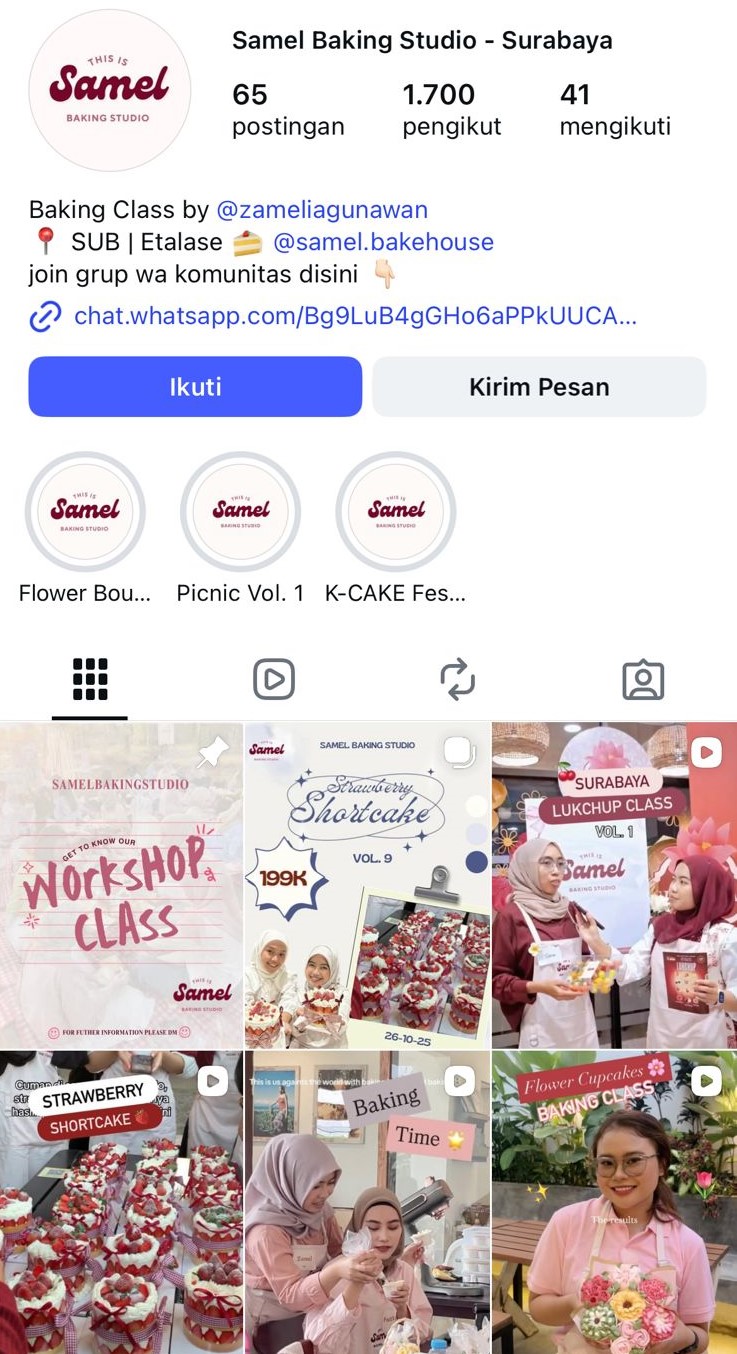737x1354 pixels.
Task: Open the pinned Workshop Class post
Action: tap(121, 885)
